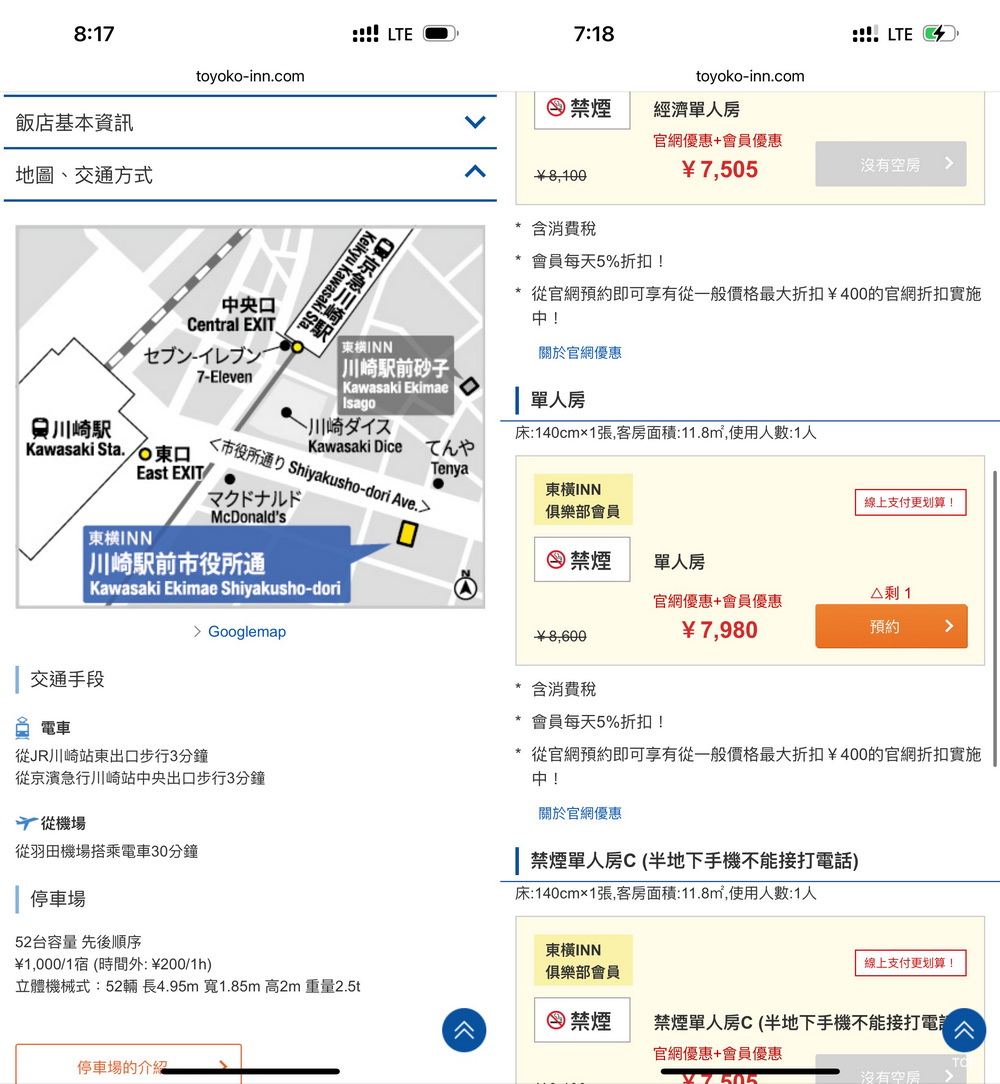The image size is (1000, 1084).
Task: Open the Googlemap link
Action: coord(246,632)
